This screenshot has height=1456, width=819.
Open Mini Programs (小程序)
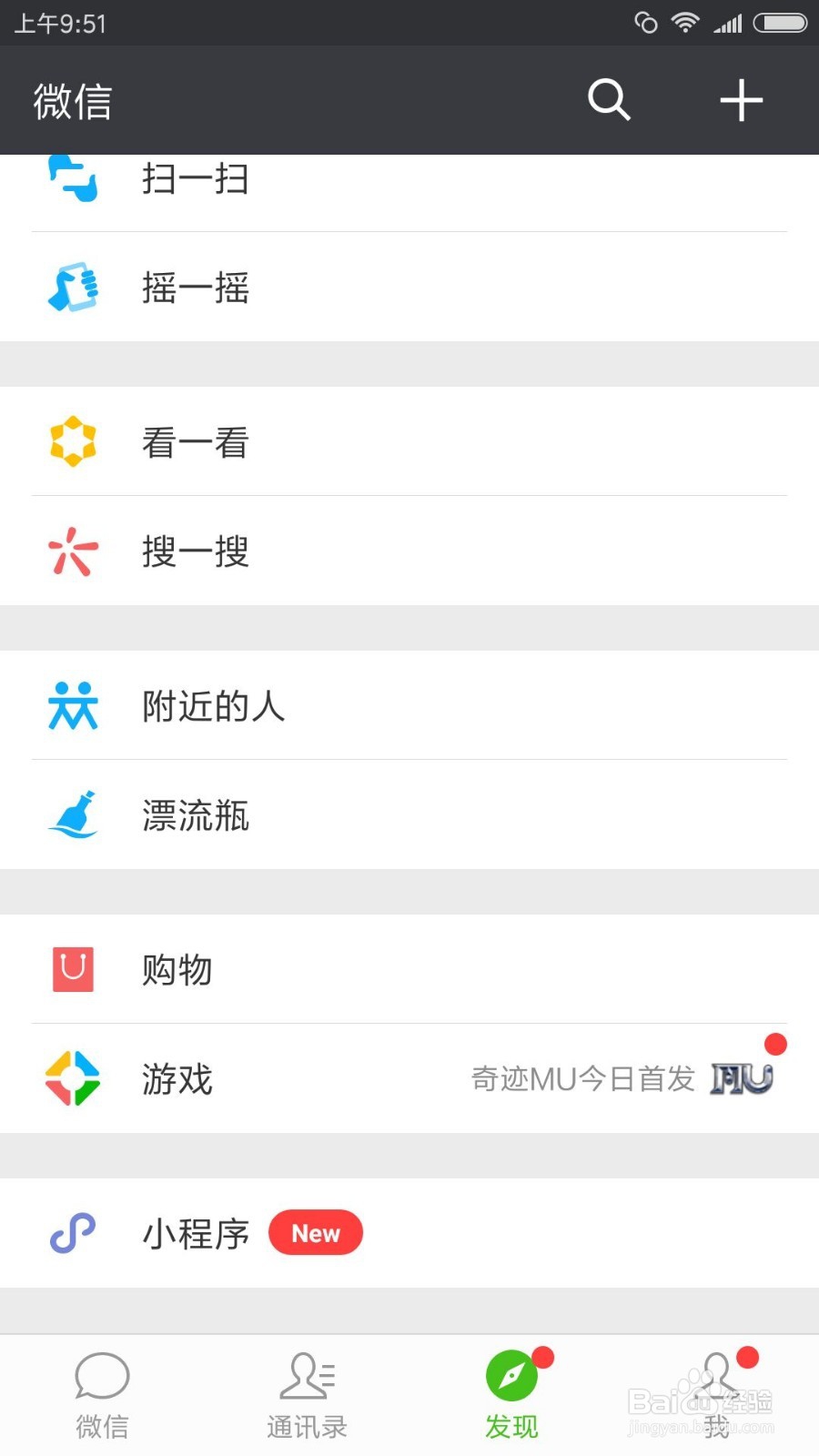coord(196,1234)
